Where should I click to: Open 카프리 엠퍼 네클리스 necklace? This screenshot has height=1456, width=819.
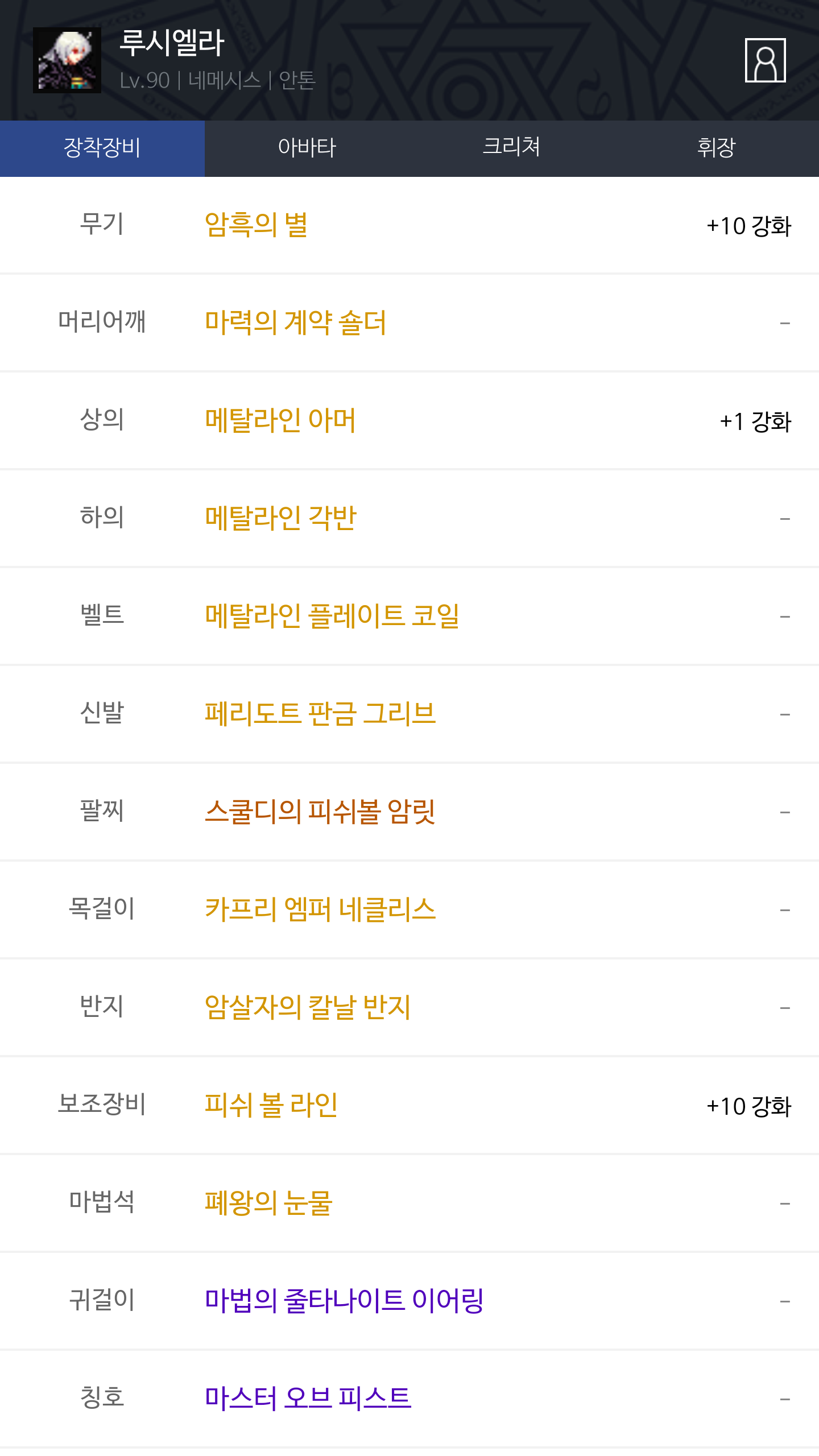coord(320,909)
